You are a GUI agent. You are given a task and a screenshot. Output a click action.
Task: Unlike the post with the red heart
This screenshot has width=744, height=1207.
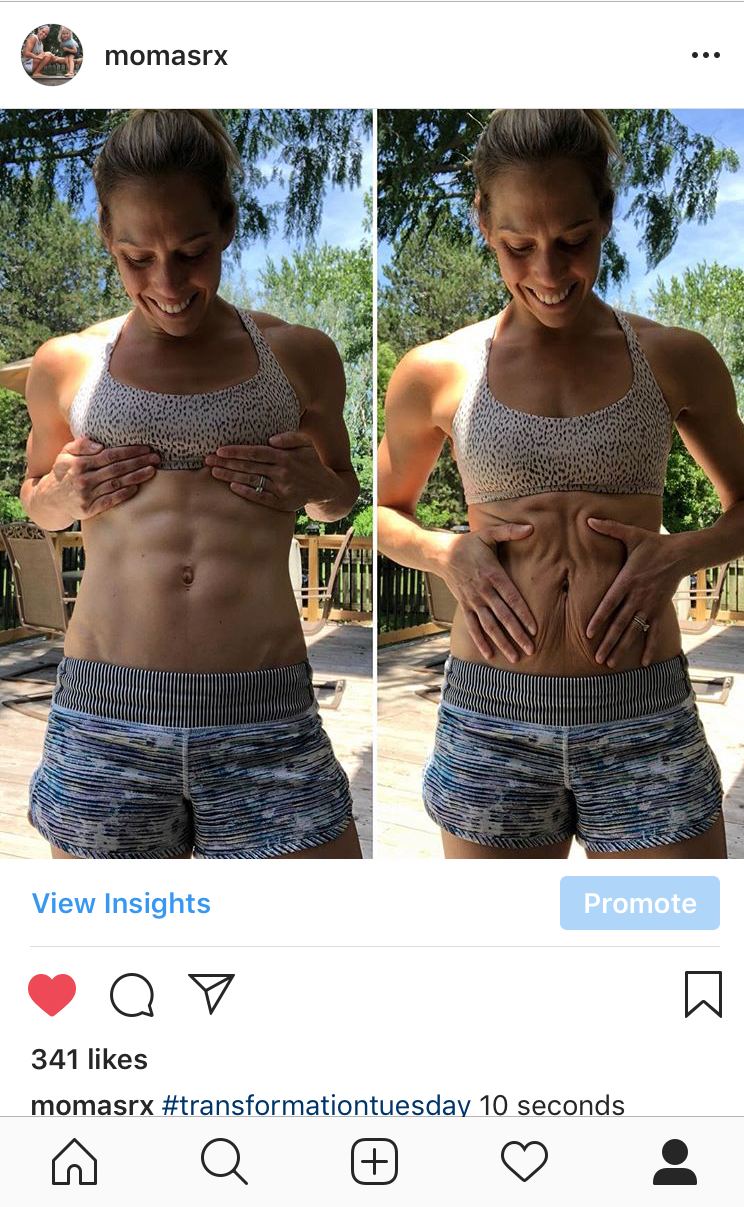[x=52, y=995]
